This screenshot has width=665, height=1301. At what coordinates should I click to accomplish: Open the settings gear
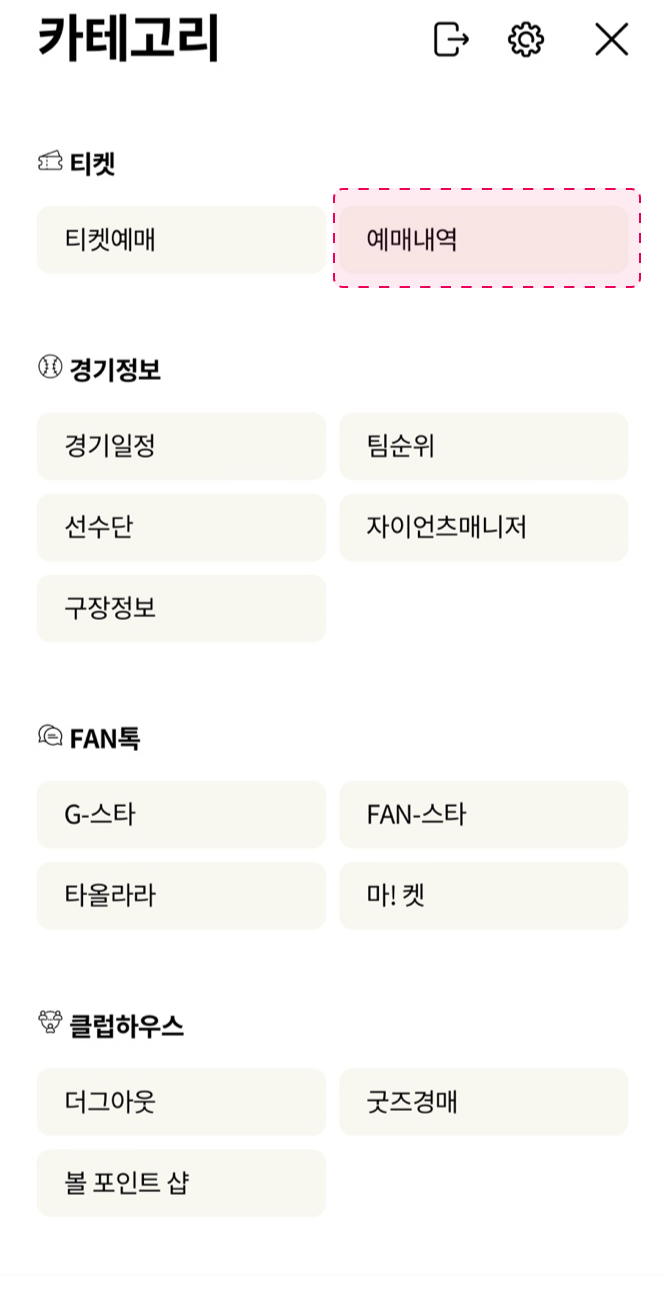point(526,39)
